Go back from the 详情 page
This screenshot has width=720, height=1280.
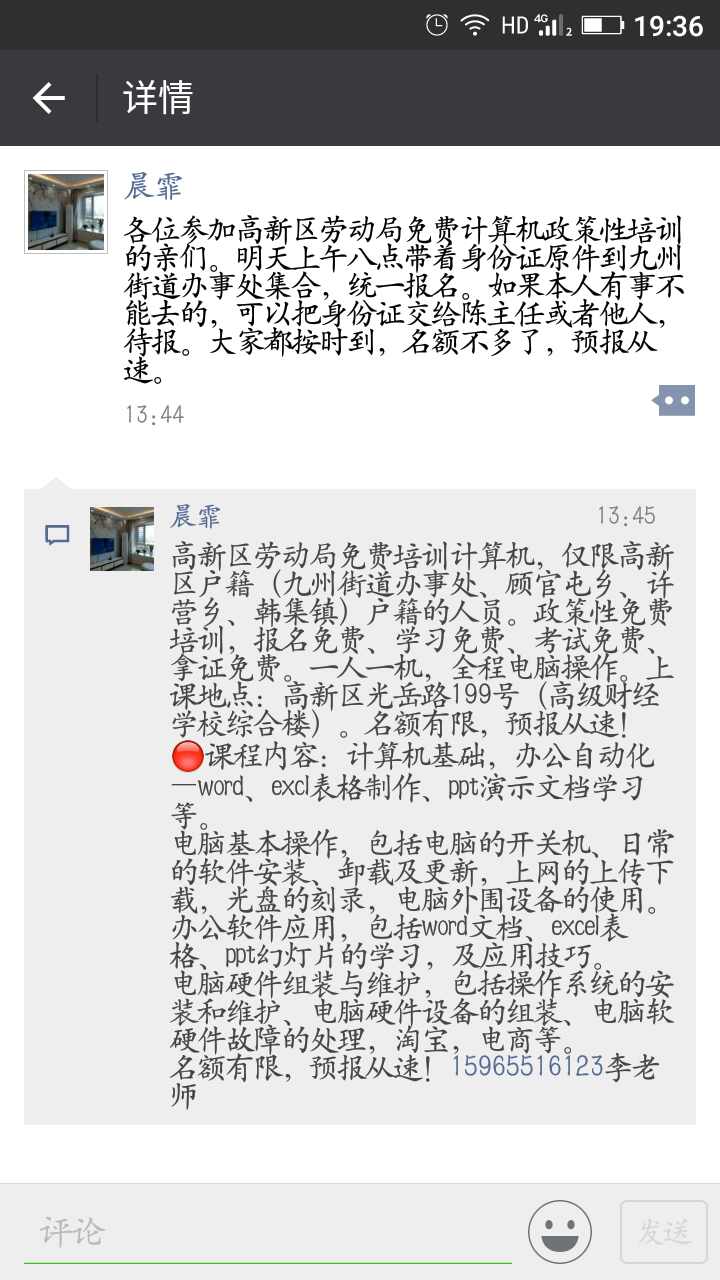(x=48, y=98)
